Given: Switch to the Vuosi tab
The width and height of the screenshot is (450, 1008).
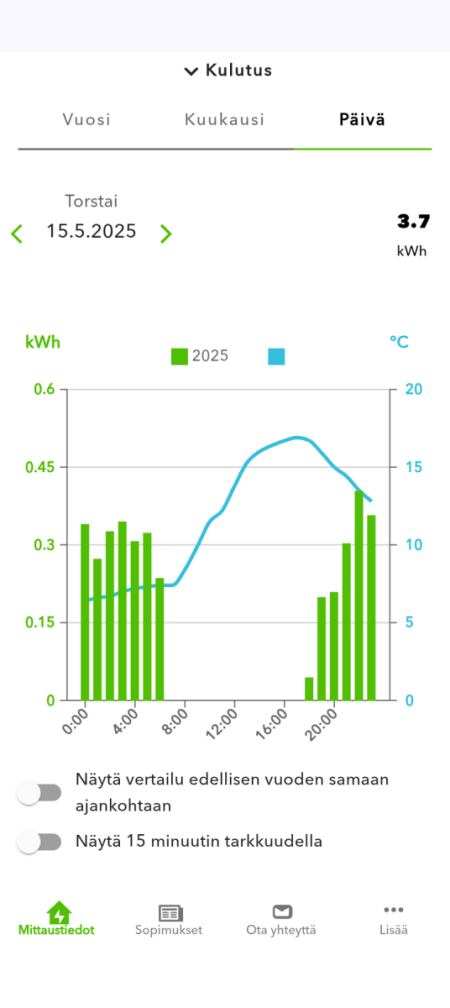Looking at the screenshot, I should pos(87,120).
